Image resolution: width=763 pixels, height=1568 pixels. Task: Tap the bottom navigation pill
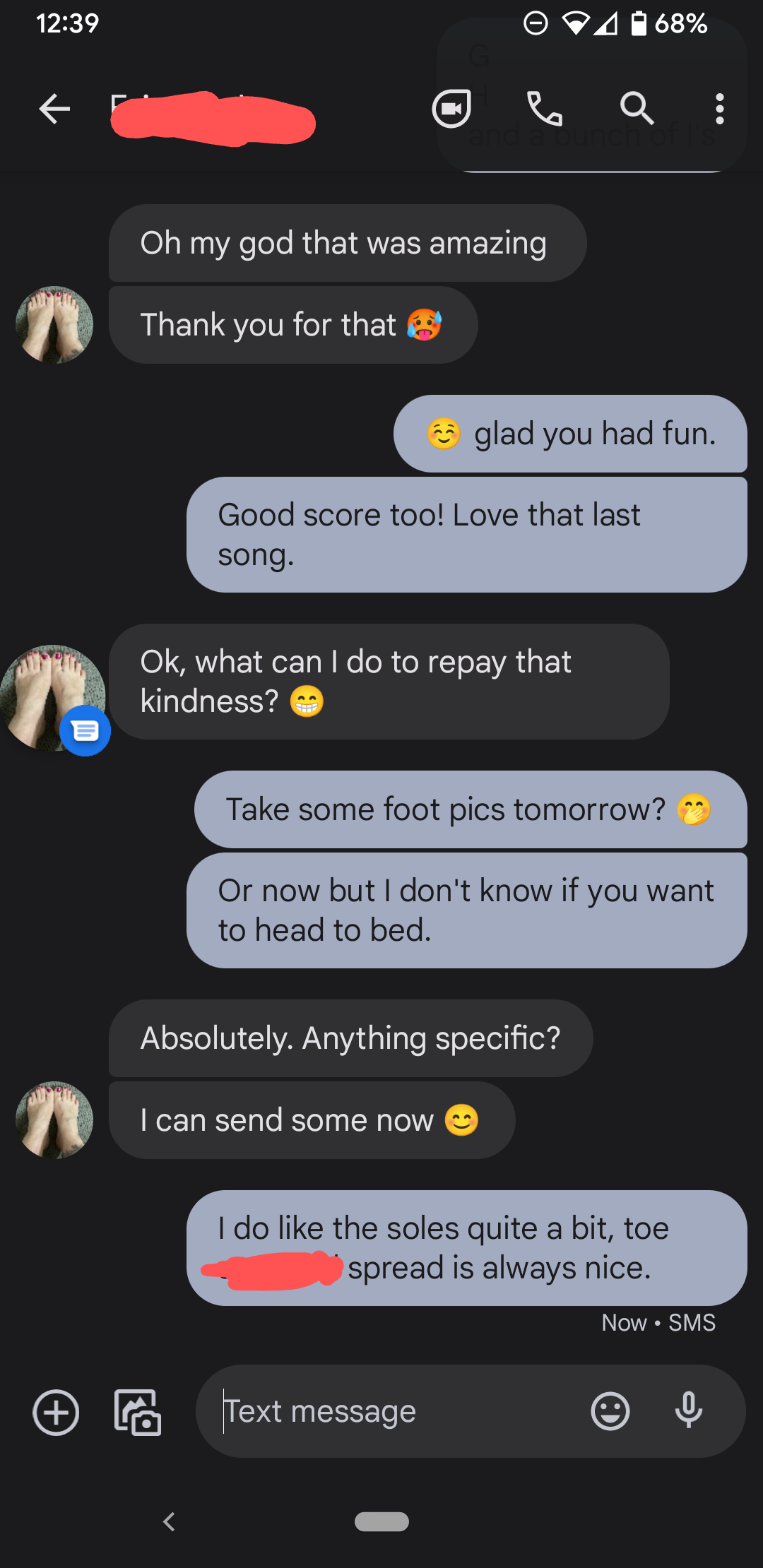pyautogui.click(x=381, y=1523)
